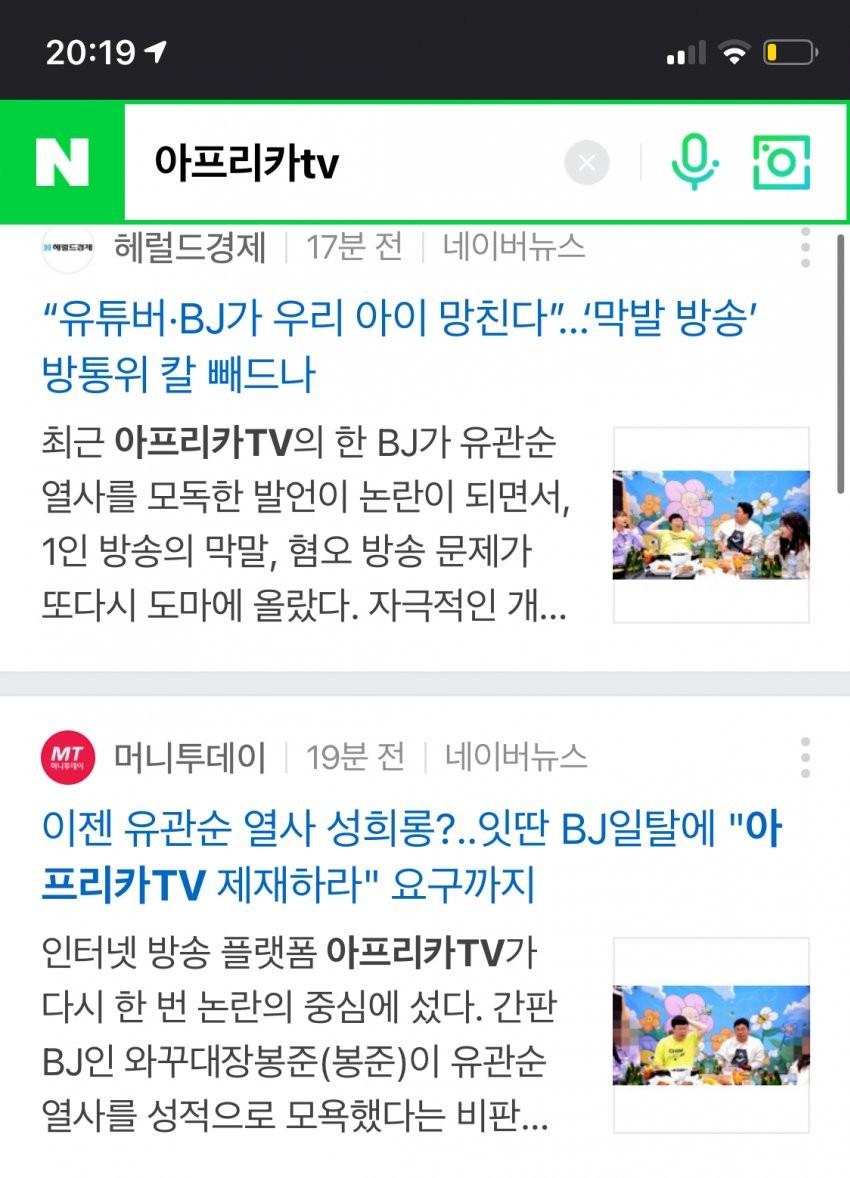
Task: Tap the thumbnail image of the 헤럴드경제 article
Action: [711, 525]
